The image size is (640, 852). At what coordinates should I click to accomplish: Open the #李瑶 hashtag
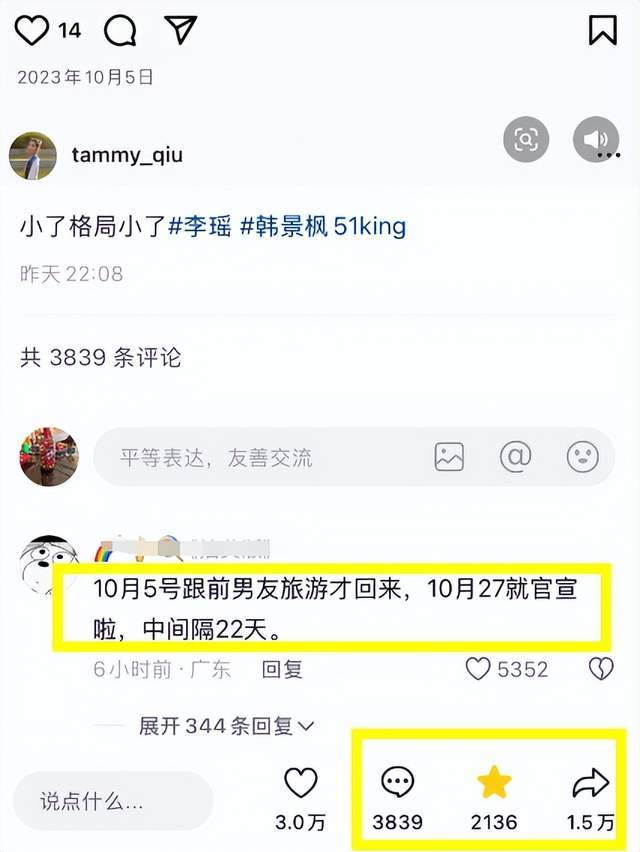tap(197, 226)
